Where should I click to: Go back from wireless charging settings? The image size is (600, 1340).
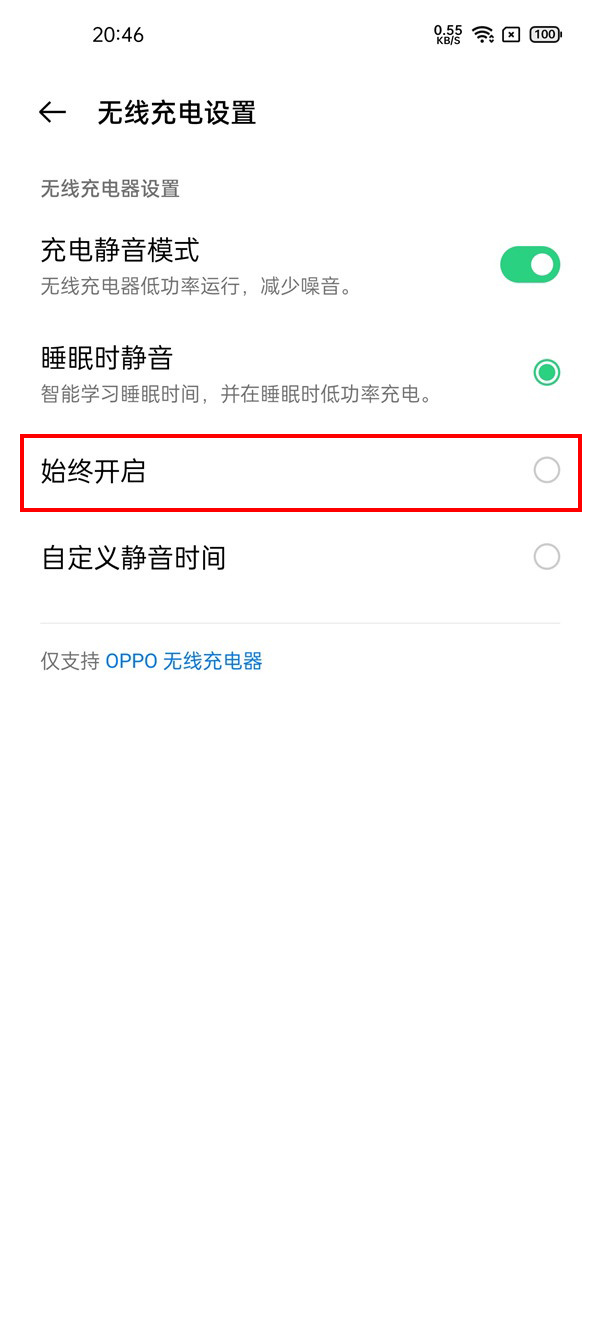[x=52, y=112]
